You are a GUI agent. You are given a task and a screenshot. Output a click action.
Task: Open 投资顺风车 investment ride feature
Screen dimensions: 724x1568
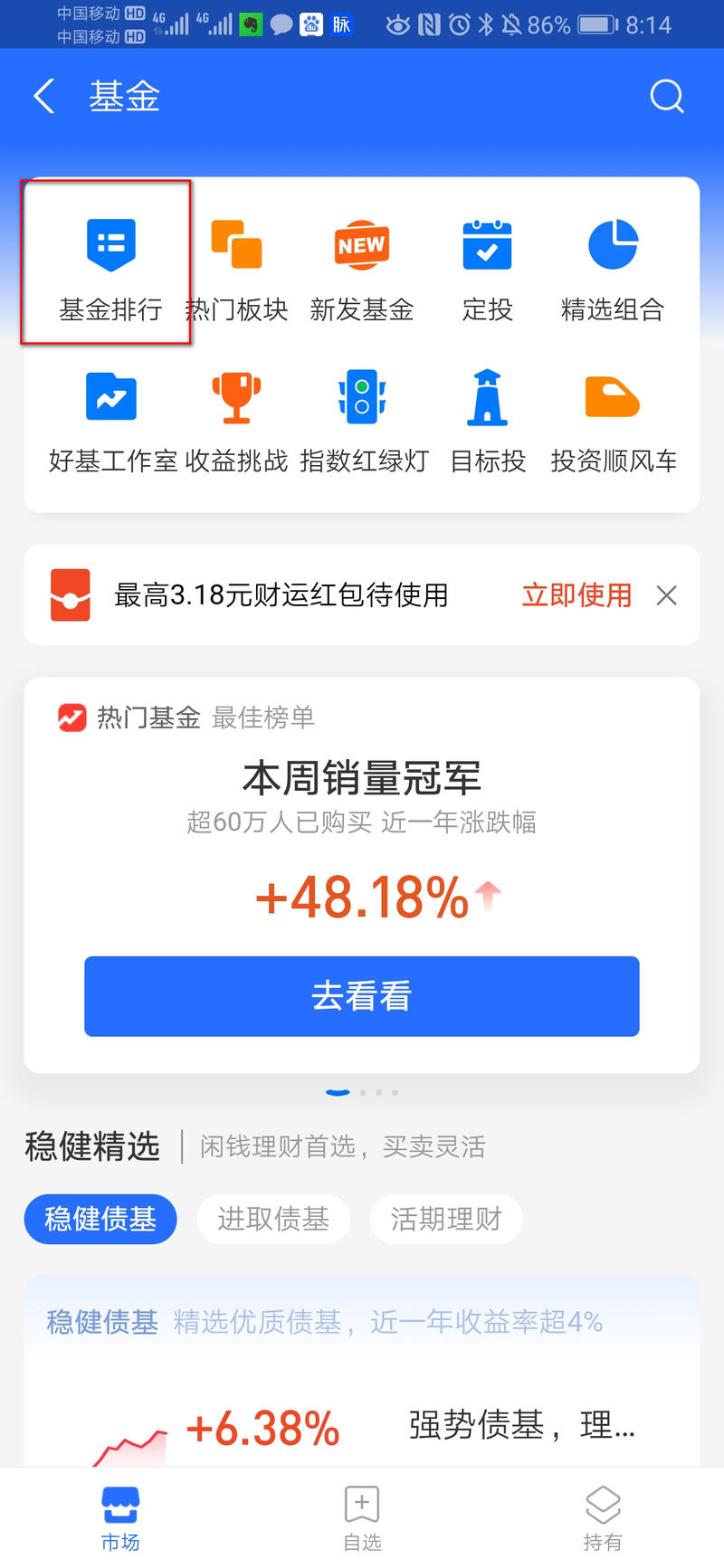613,416
